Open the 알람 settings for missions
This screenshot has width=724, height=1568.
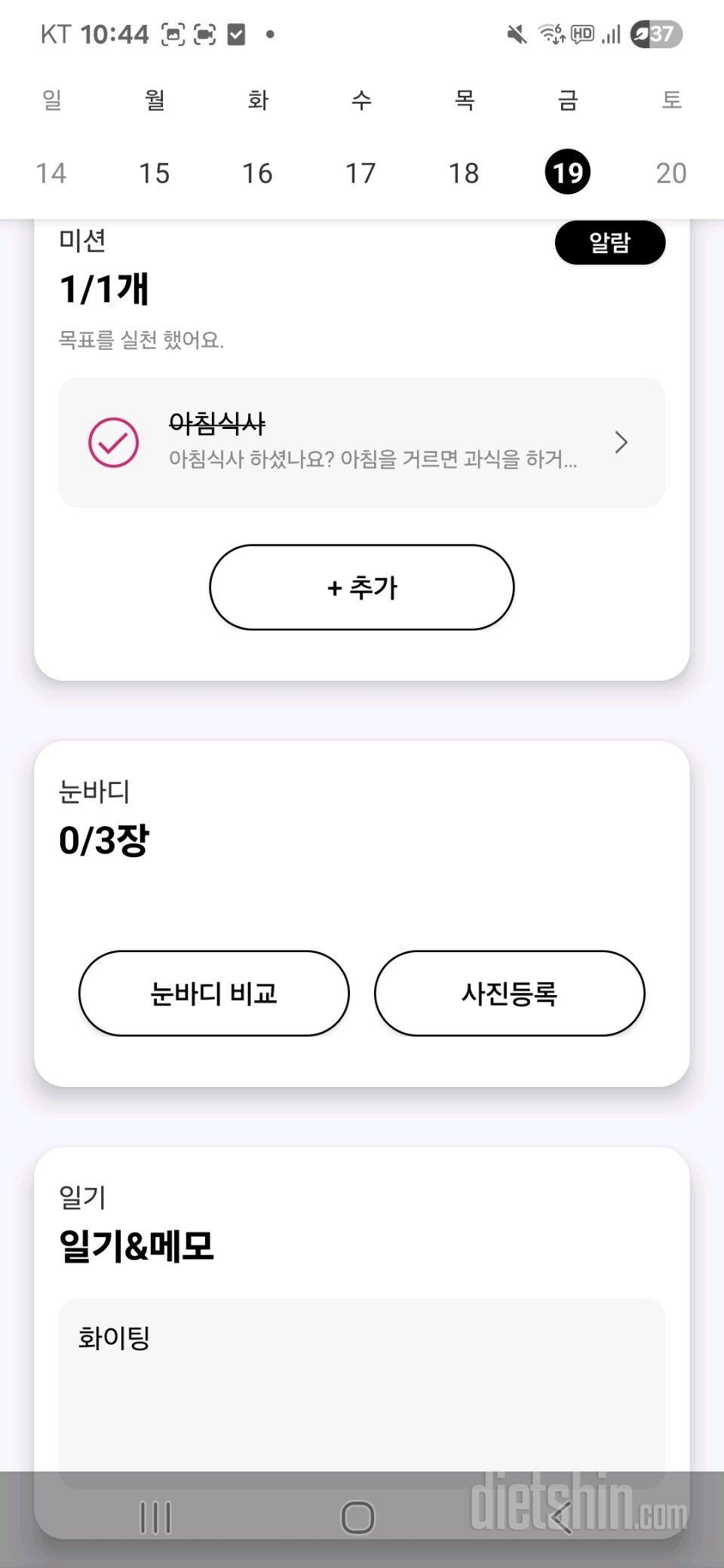pos(609,243)
